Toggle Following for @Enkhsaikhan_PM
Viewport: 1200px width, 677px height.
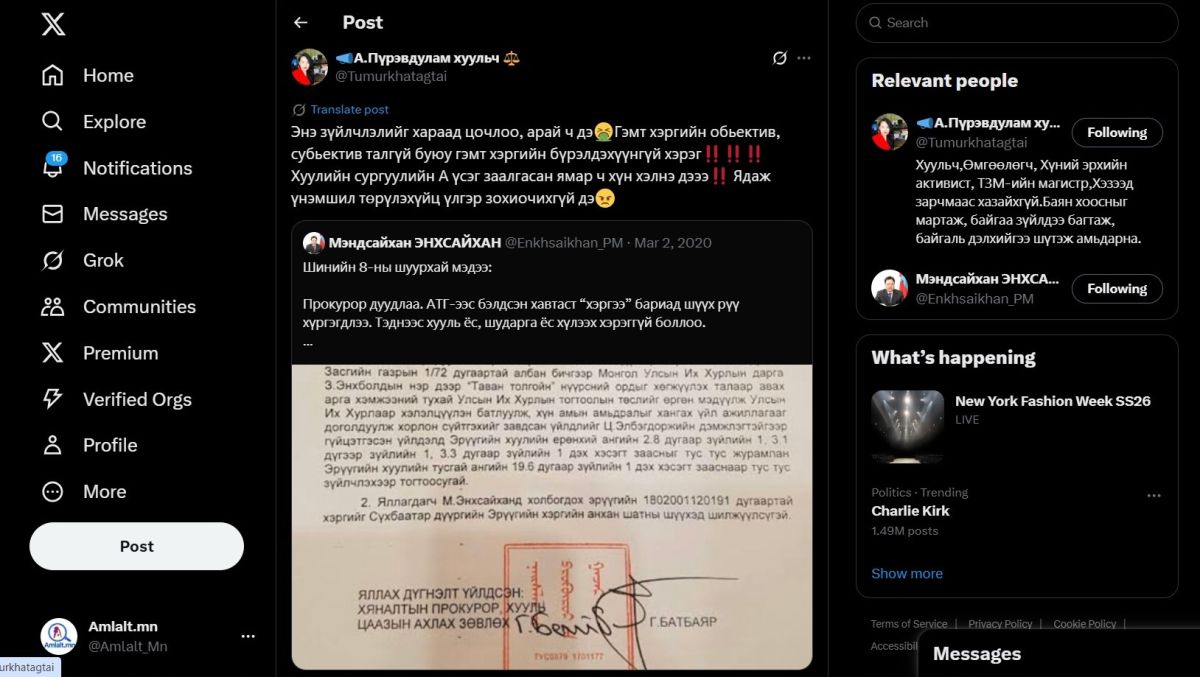coord(1117,289)
